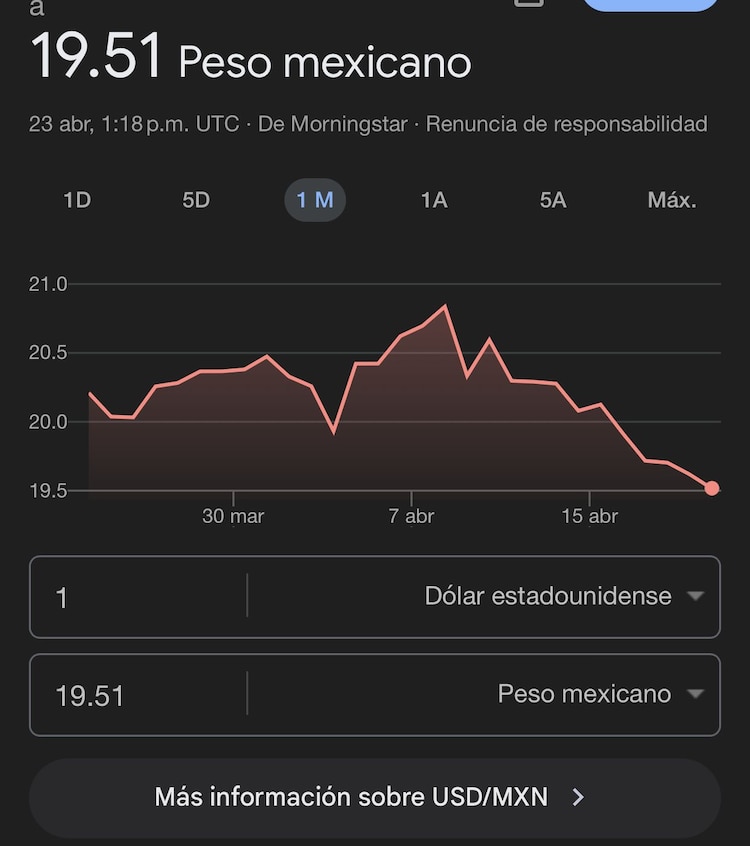Click the save/bookmark icon at top

[x=528, y=5]
